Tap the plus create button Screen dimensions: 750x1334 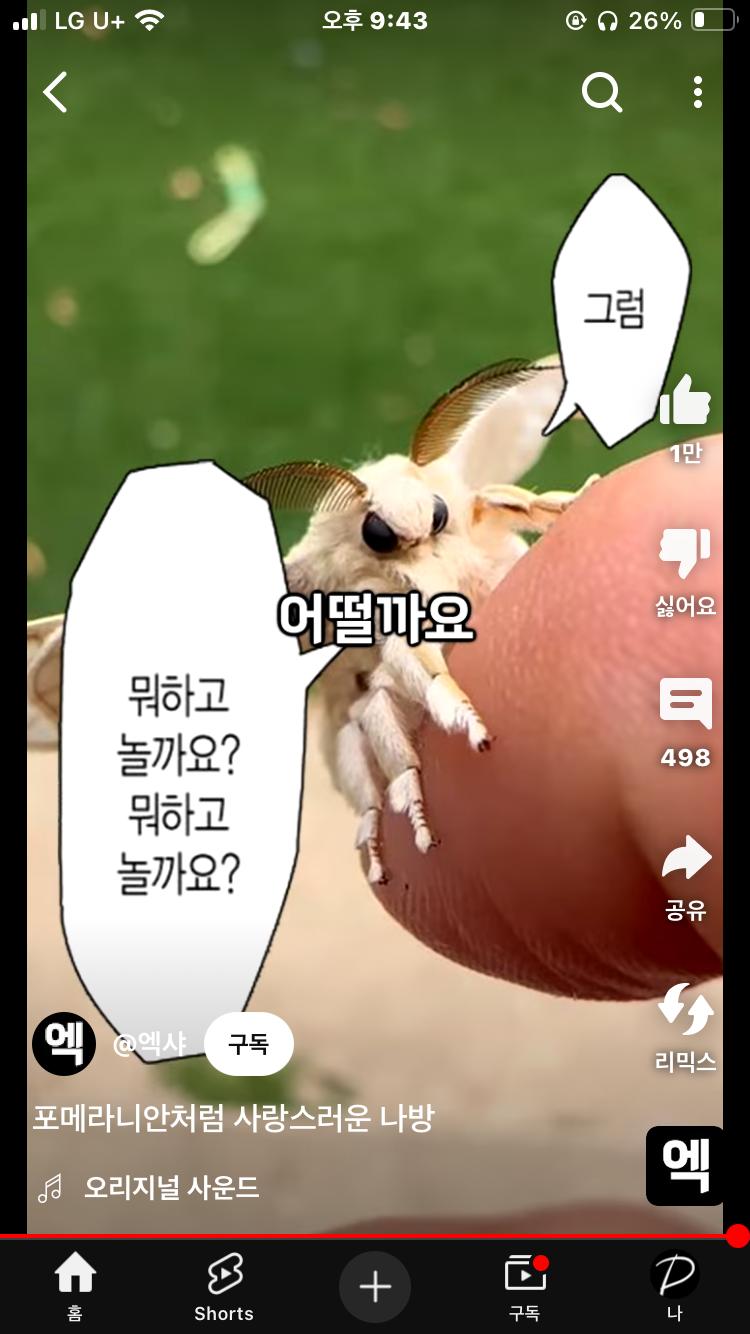tap(375, 1286)
